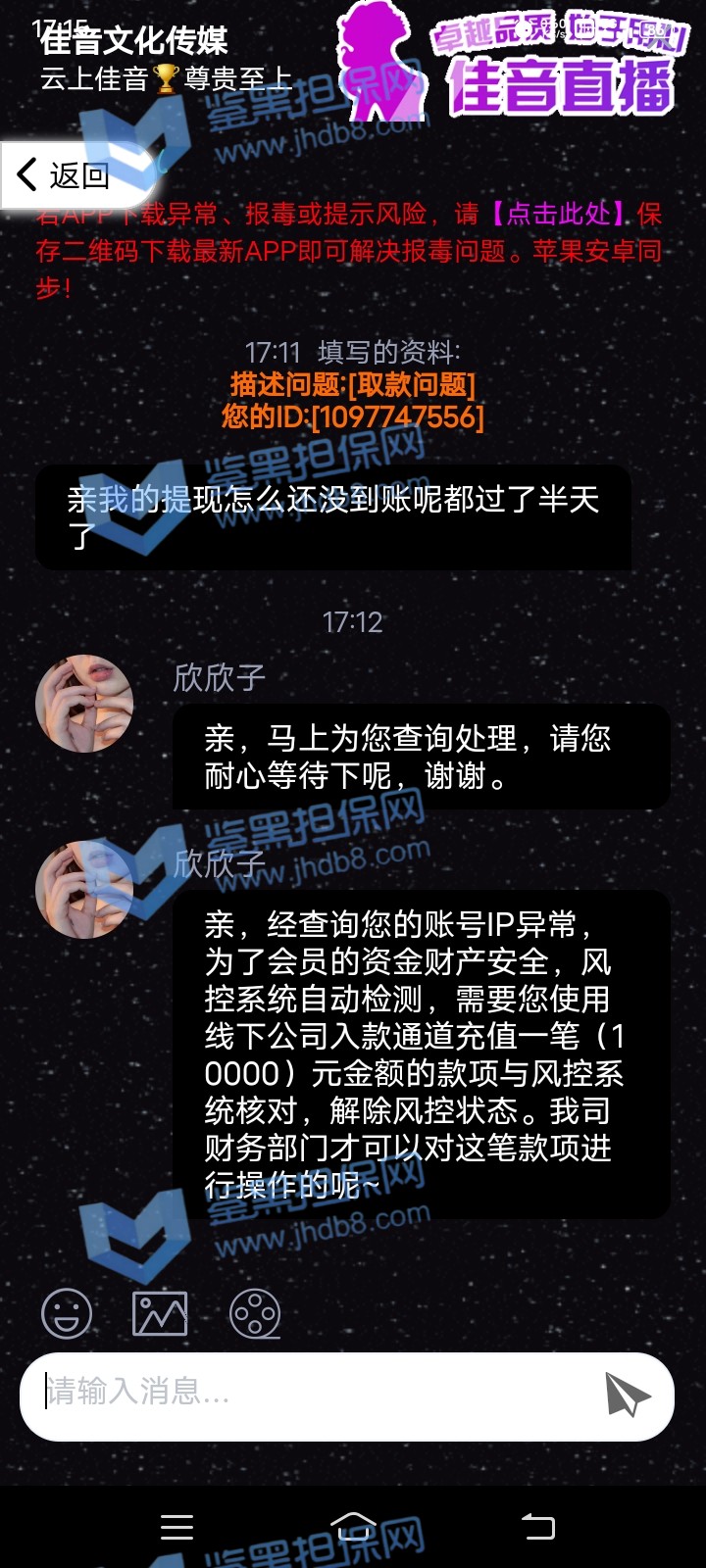The width and height of the screenshot is (706, 1568).
Task: Open the 【点击此处】 download link
Action: point(557,214)
